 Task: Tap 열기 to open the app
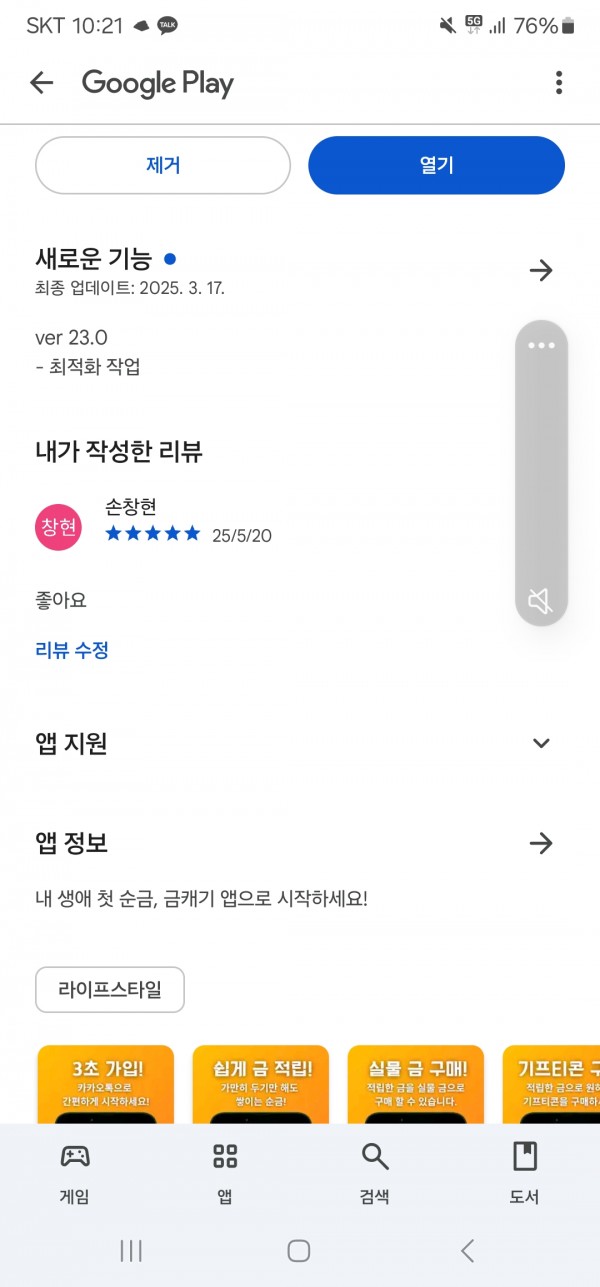pos(436,165)
